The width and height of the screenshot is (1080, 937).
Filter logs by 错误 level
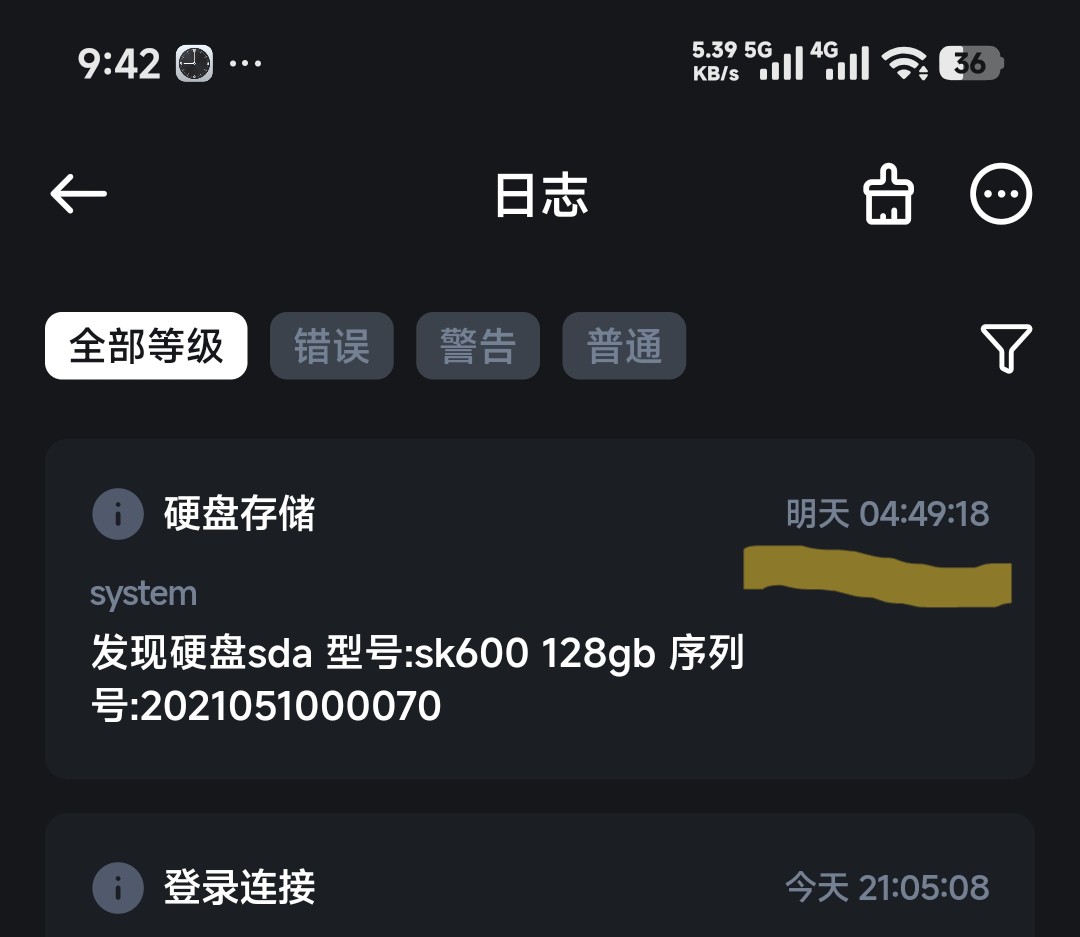click(332, 346)
